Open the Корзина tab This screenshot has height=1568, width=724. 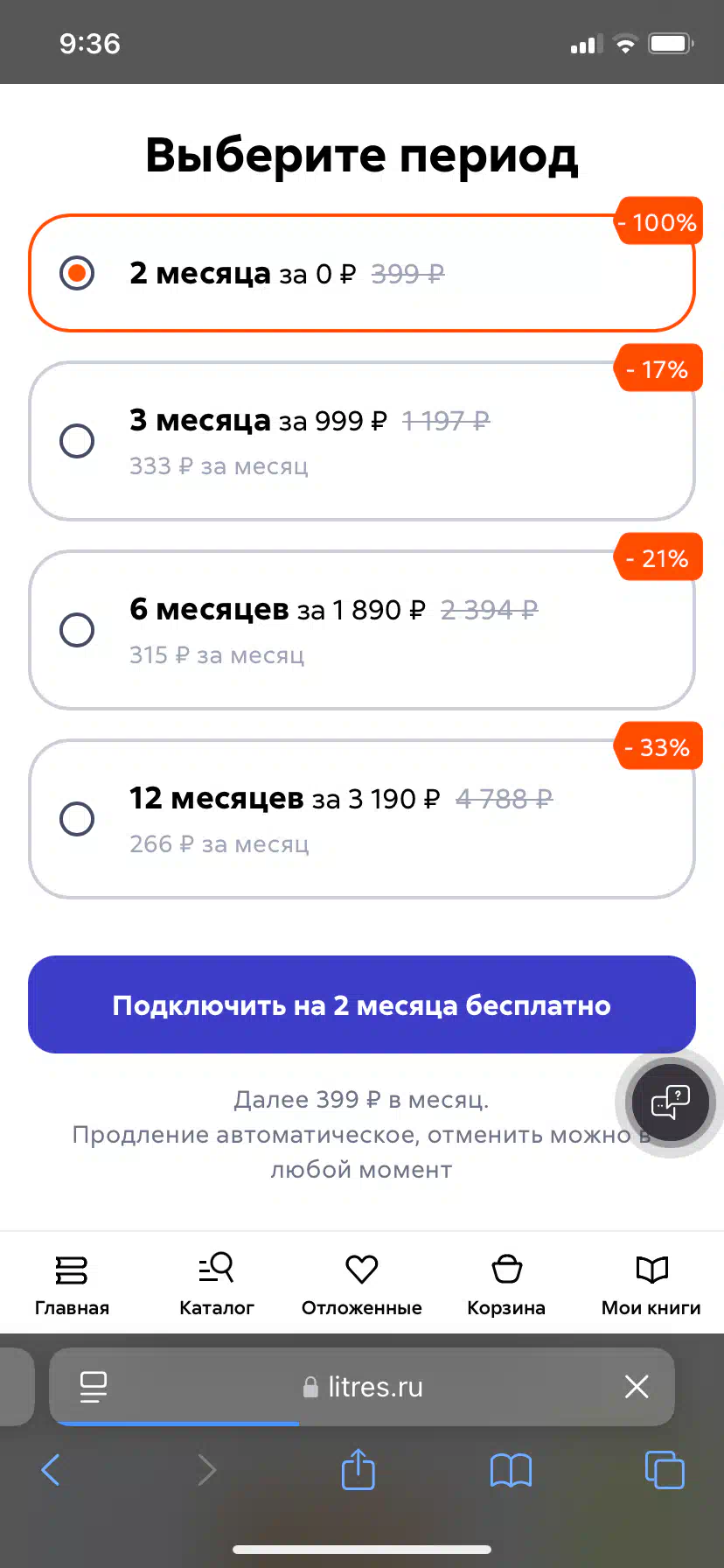click(x=506, y=1284)
